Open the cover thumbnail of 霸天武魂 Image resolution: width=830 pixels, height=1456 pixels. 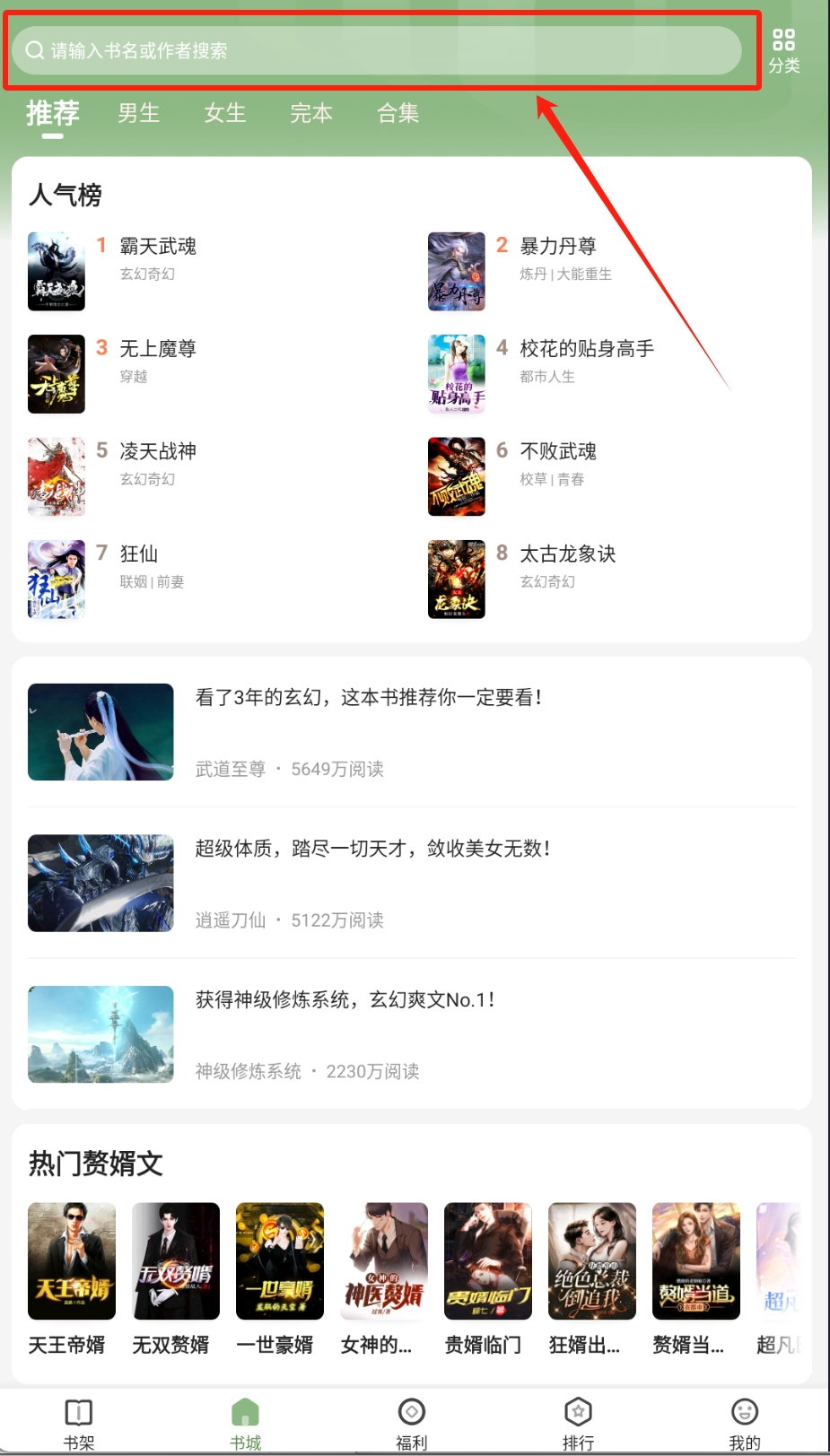[x=56, y=271]
